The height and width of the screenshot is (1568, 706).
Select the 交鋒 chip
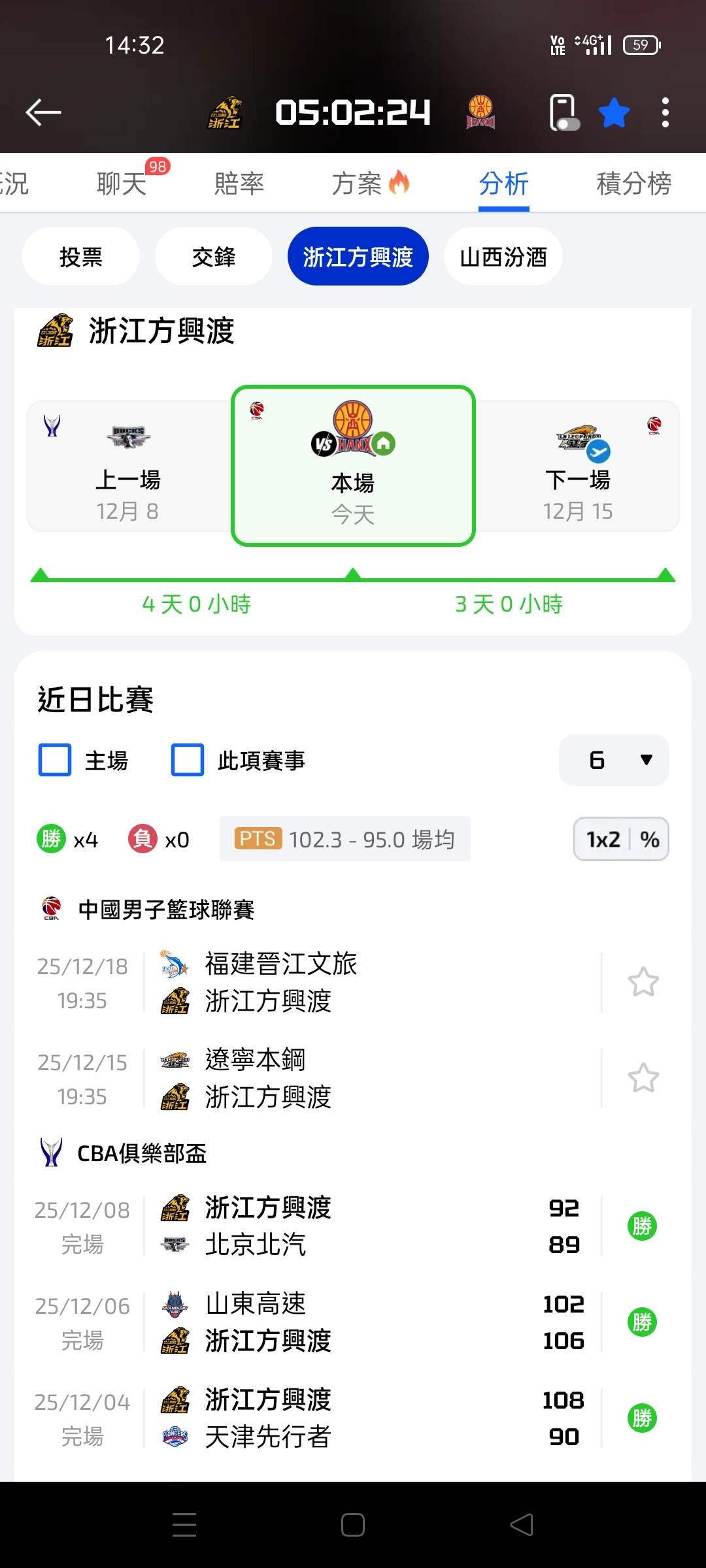214,256
